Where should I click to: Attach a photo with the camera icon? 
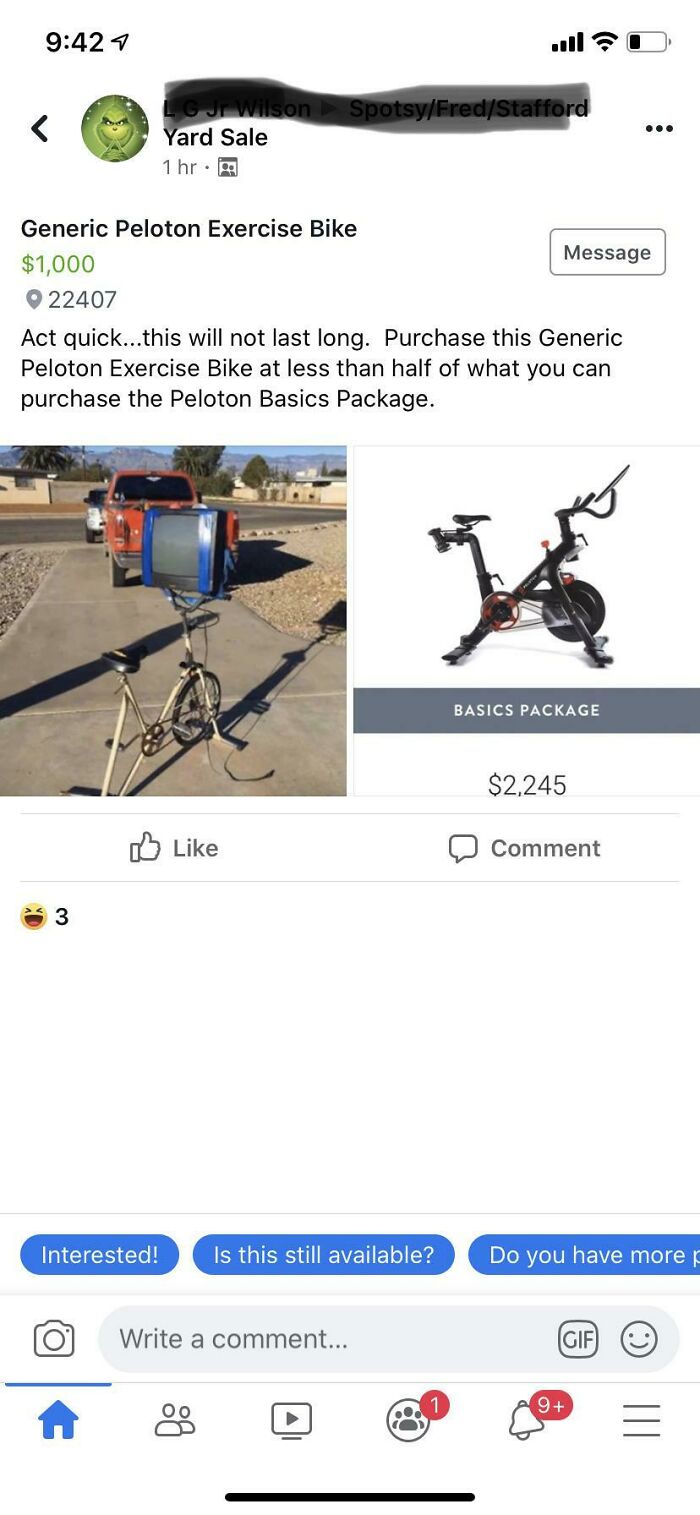click(54, 1339)
